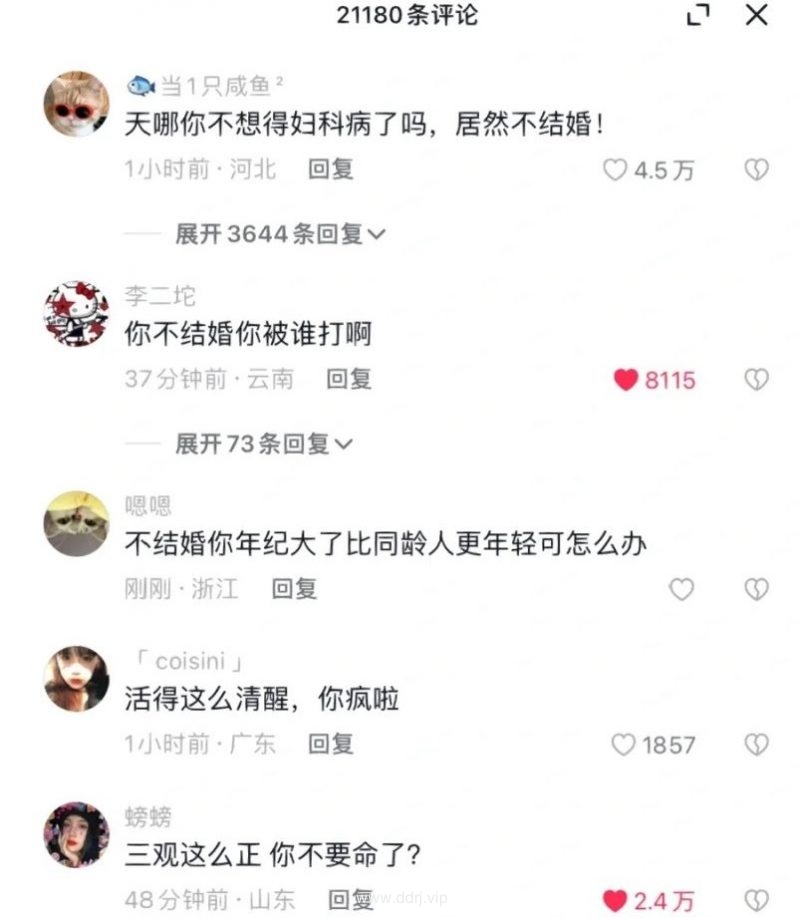Dislike 当1只咸鱼's comment

coord(757,170)
